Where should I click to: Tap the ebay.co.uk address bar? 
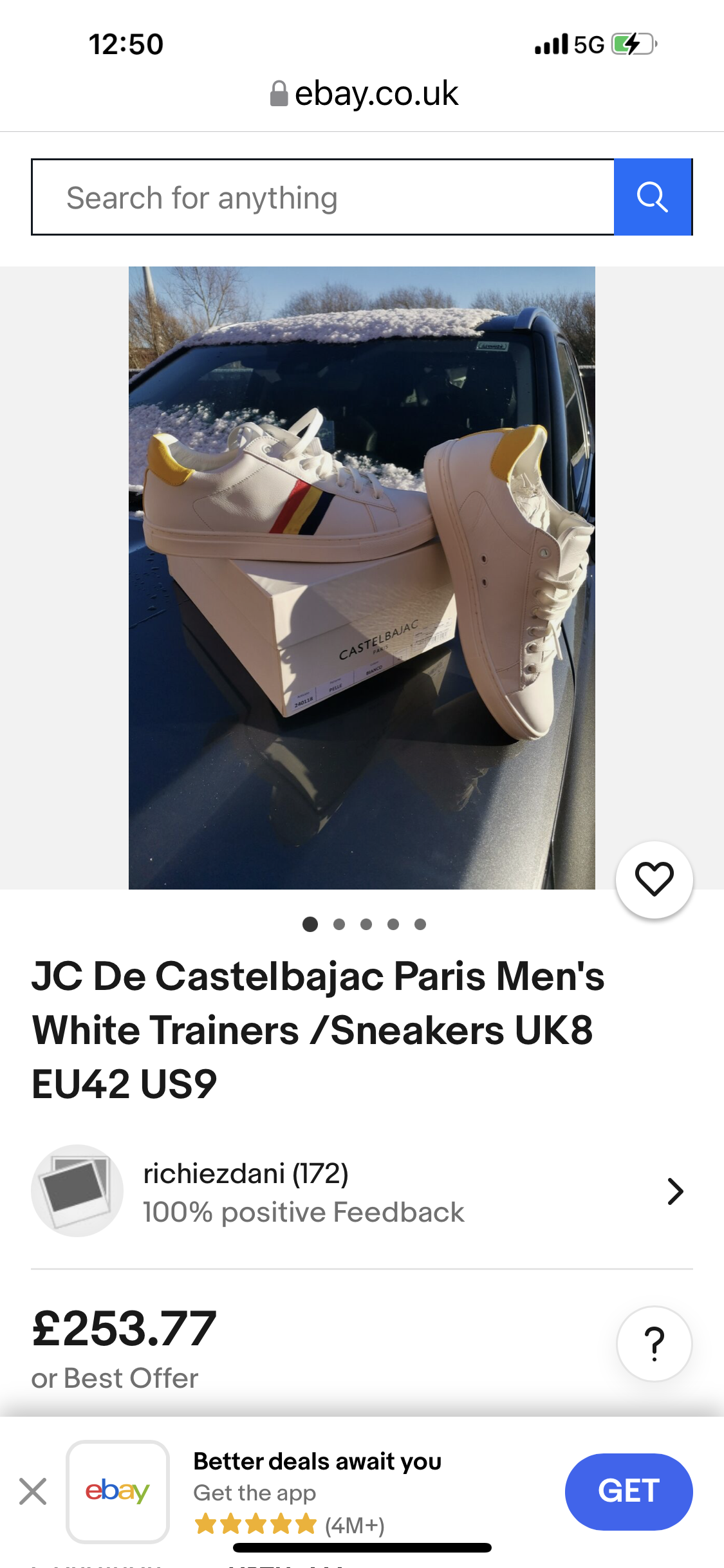364,94
